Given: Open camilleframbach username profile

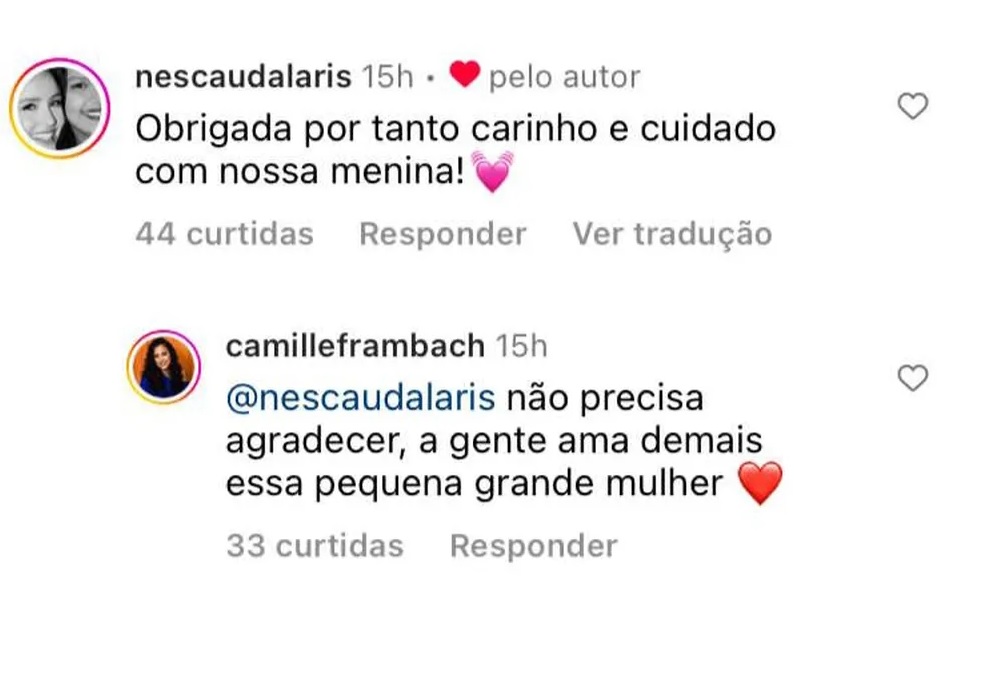Looking at the screenshot, I should coord(356,347).
